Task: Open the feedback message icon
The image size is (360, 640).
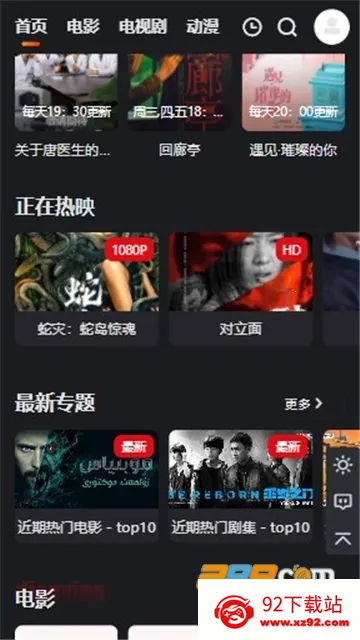Action: click(x=343, y=502)
